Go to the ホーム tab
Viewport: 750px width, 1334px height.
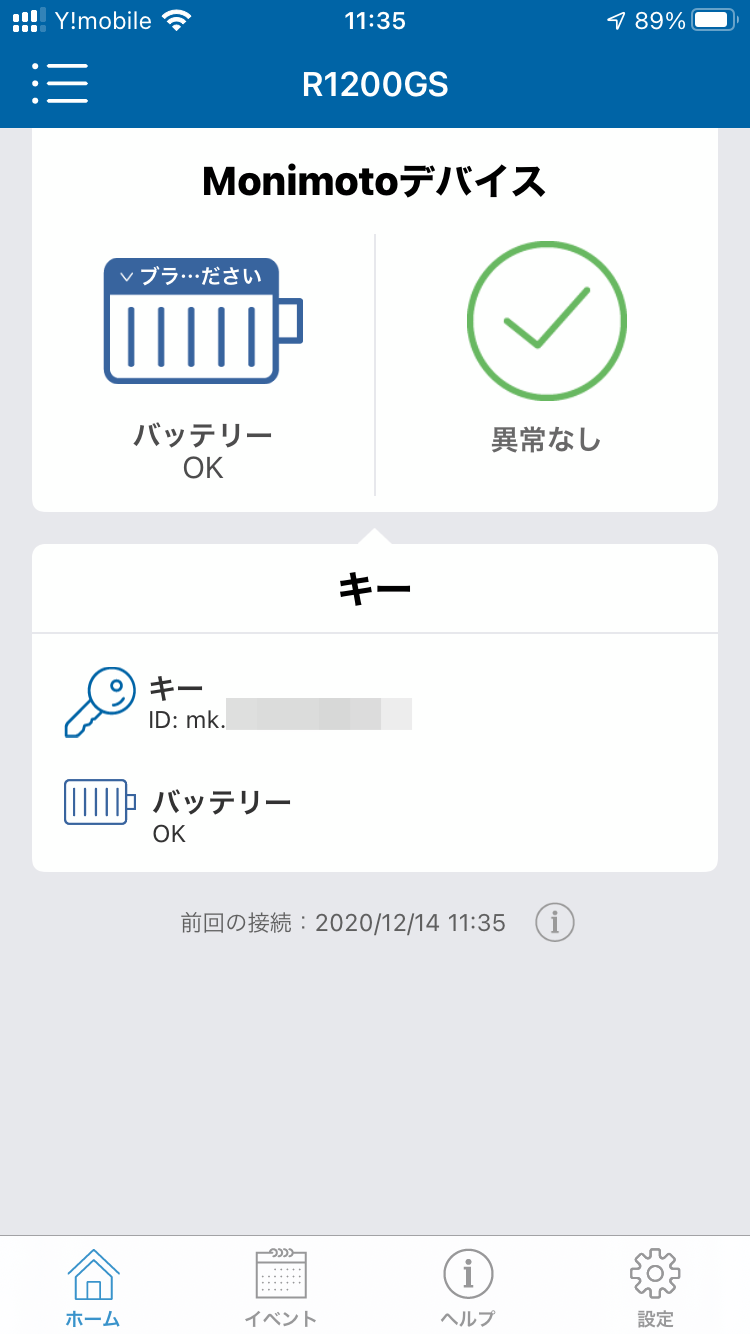(x=93, y=1287)
